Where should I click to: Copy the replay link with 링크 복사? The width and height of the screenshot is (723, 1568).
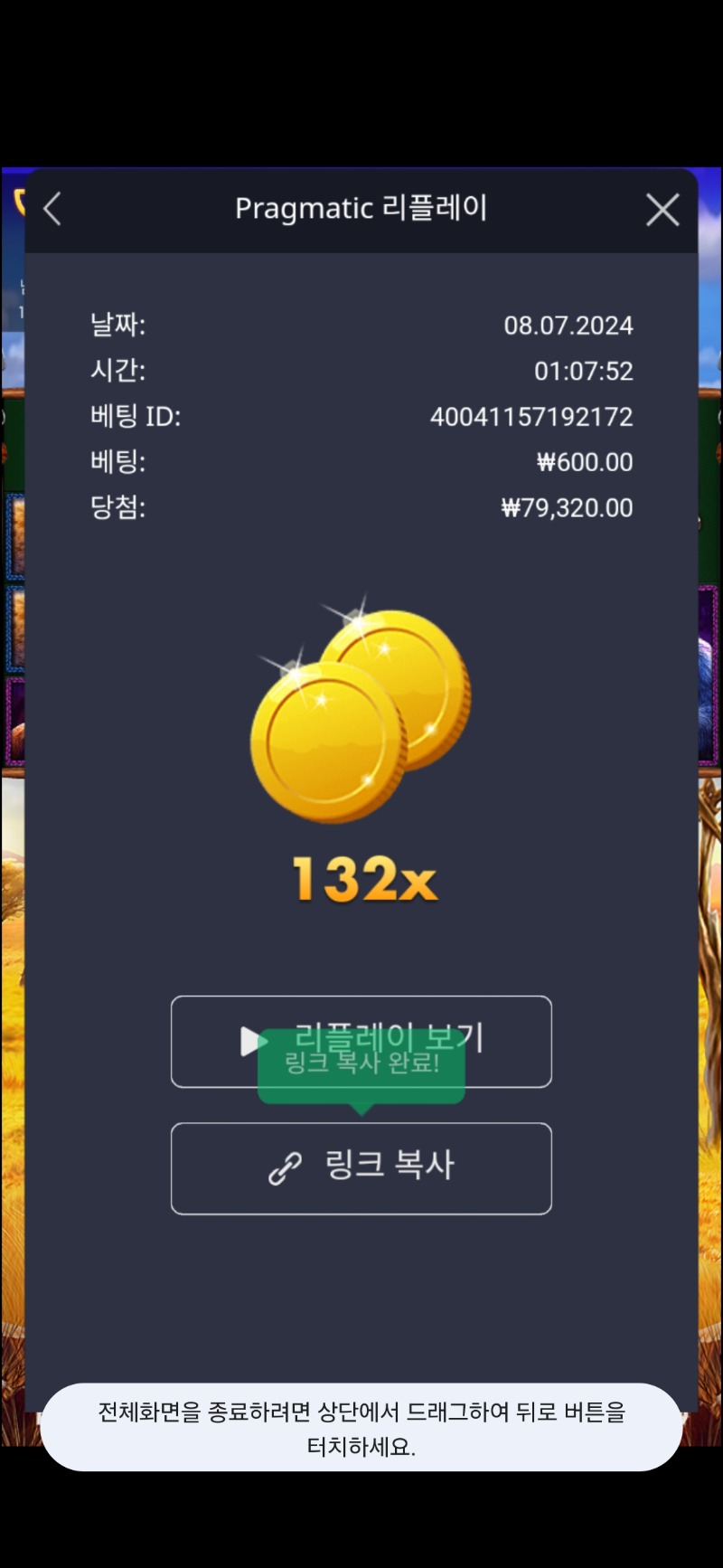[x=361, y=1168]
